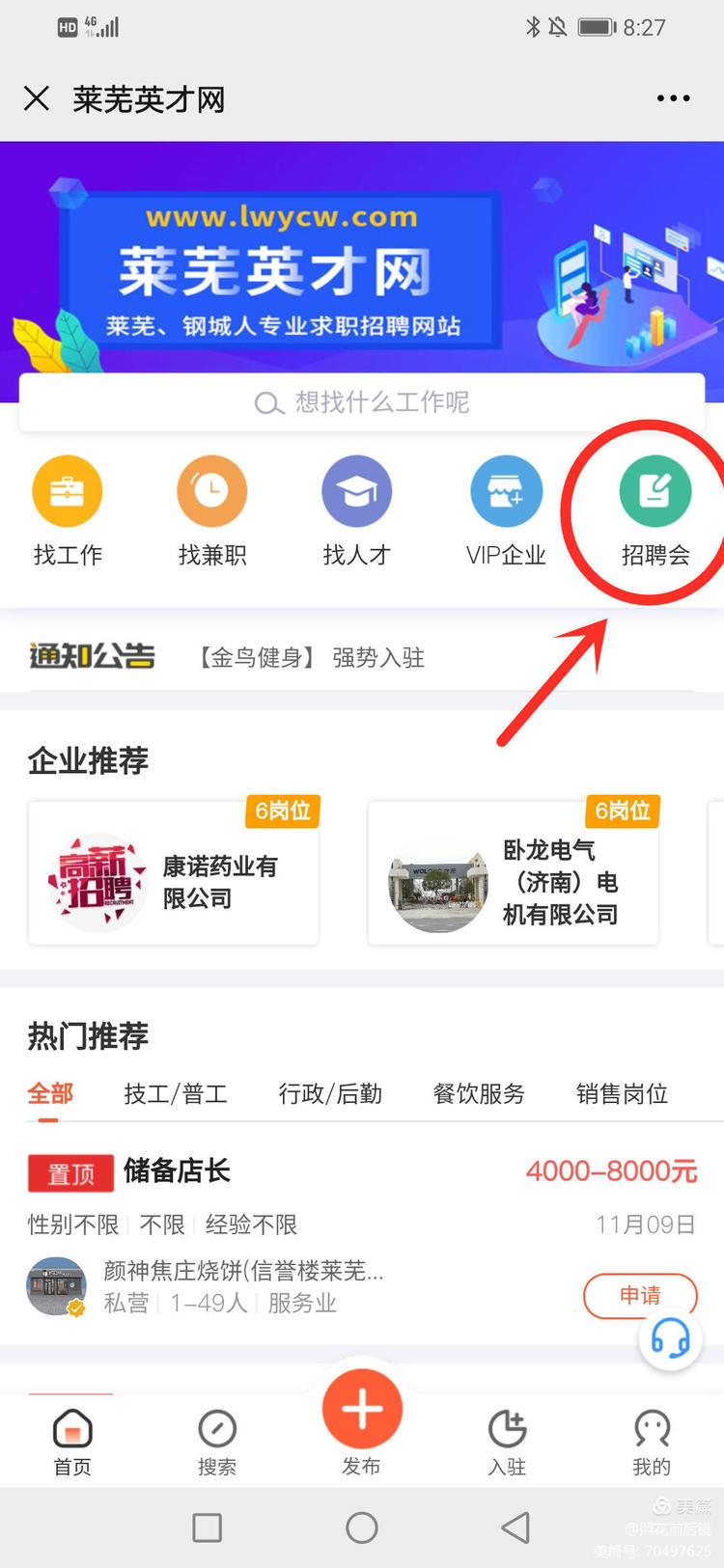Select the 餐饮服务 category tab
724x1568 pixels.
479,1094
